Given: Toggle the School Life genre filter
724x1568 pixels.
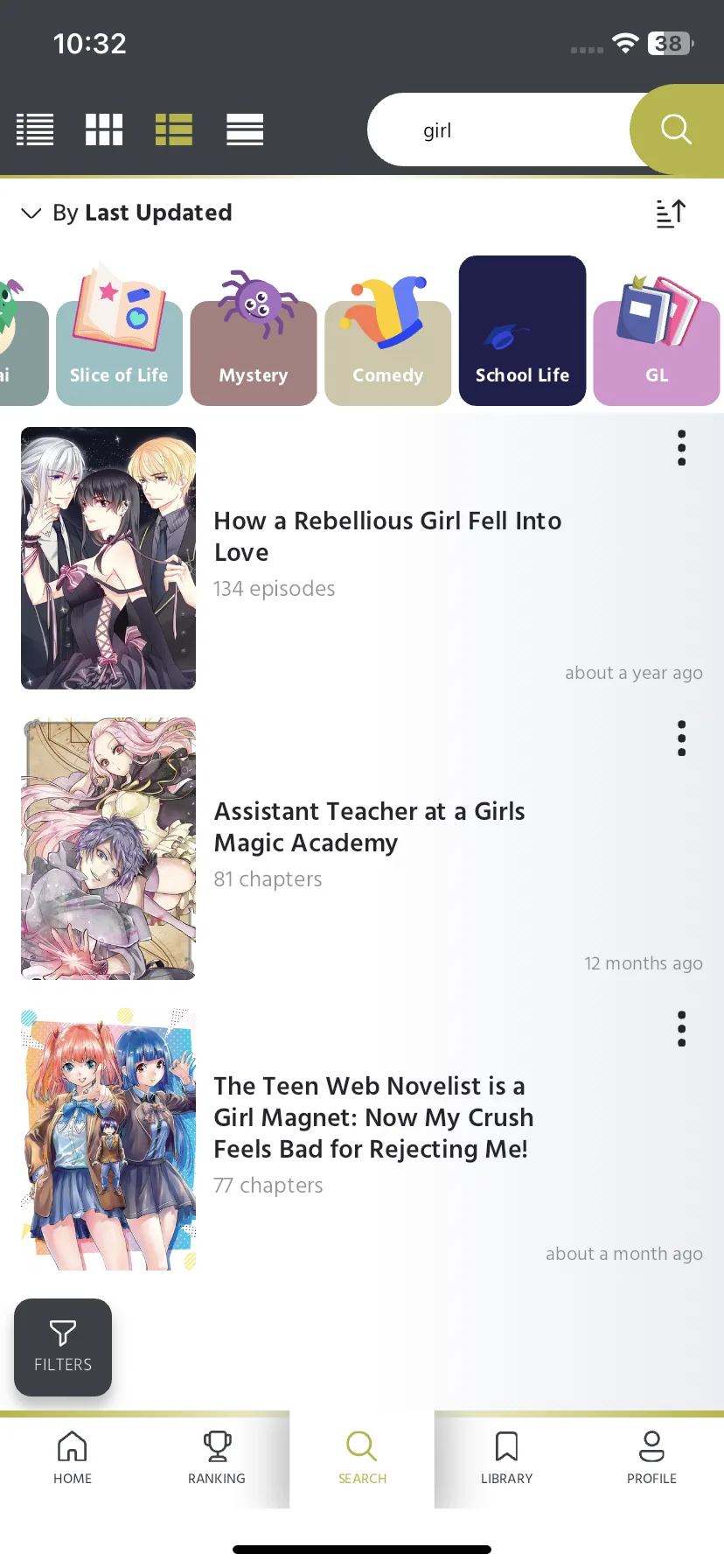Looking at the screenshot, I should (x=522, y=331).
